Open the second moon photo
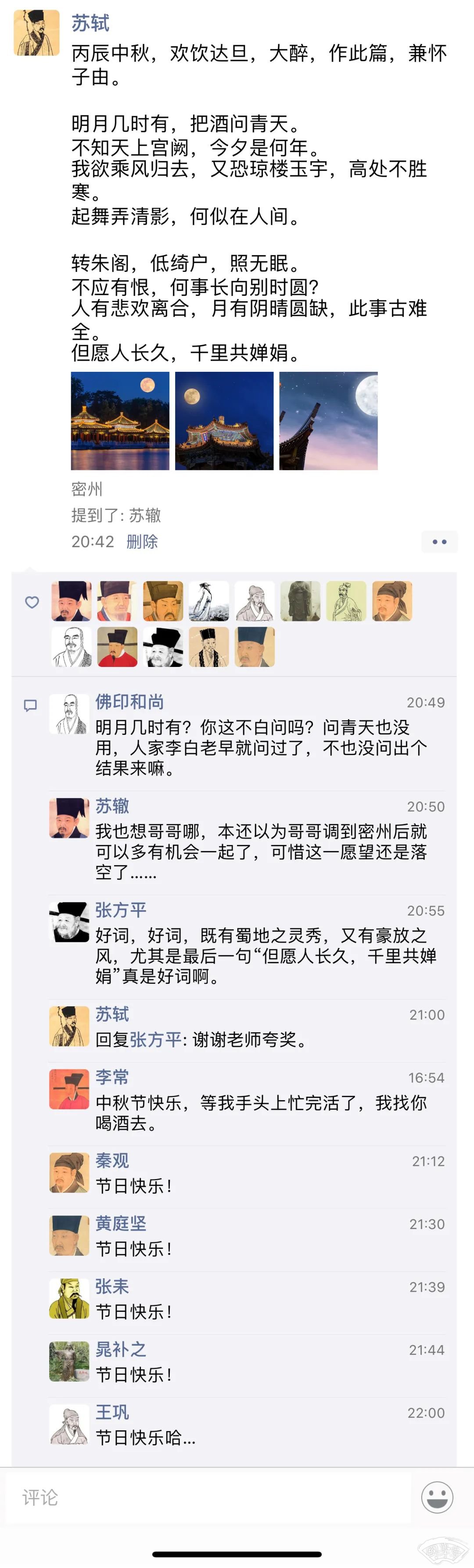This screenshot has height=1568, width=474. tap(224, 421)
